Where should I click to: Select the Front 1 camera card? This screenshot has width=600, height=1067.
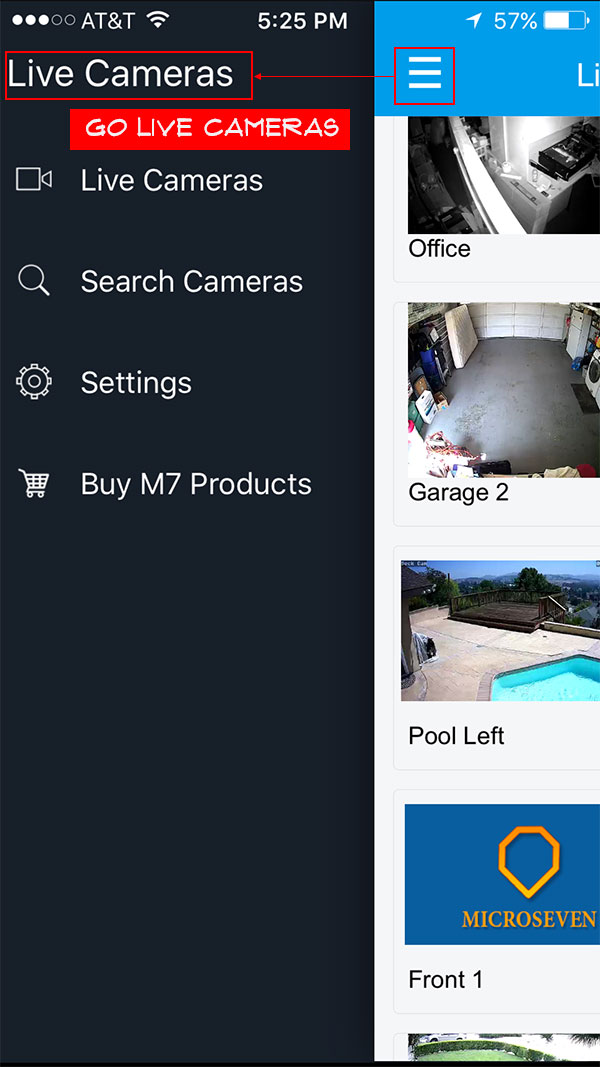(x=497, y=901)
